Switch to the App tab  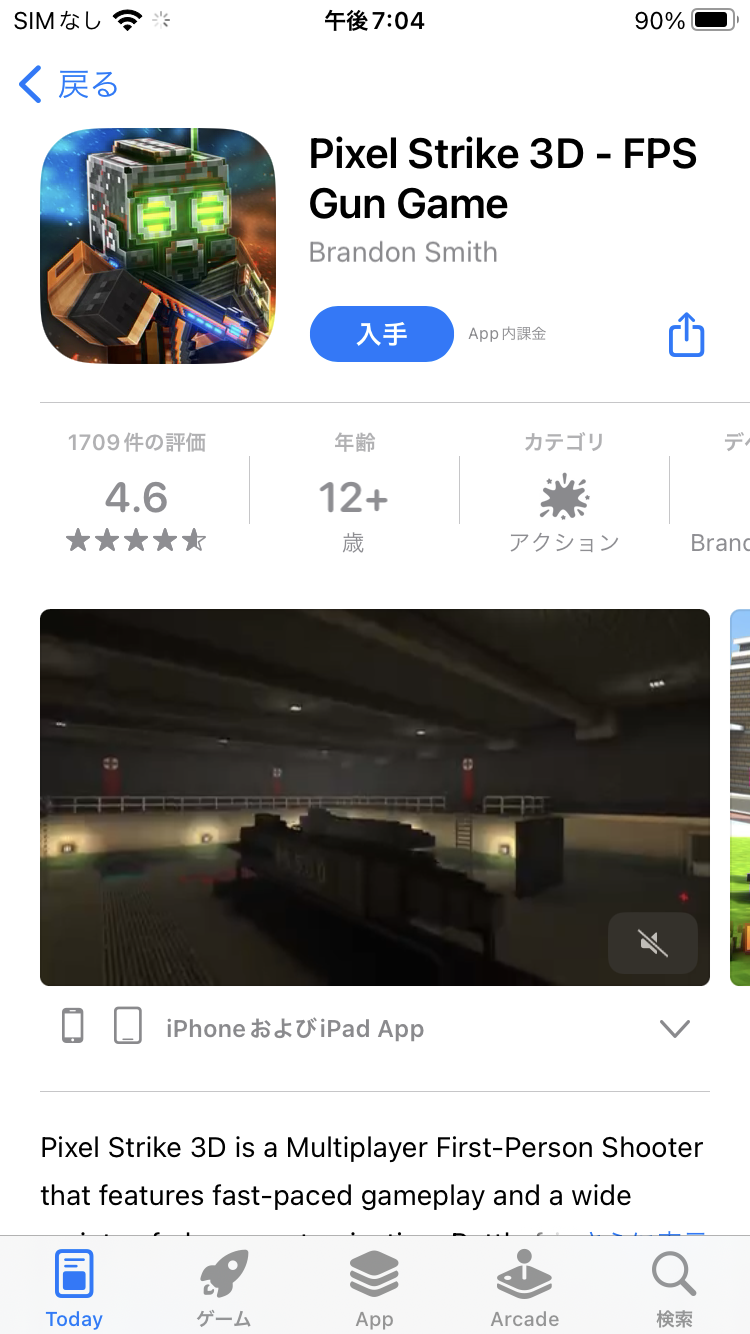click(x=374, y=1290)
